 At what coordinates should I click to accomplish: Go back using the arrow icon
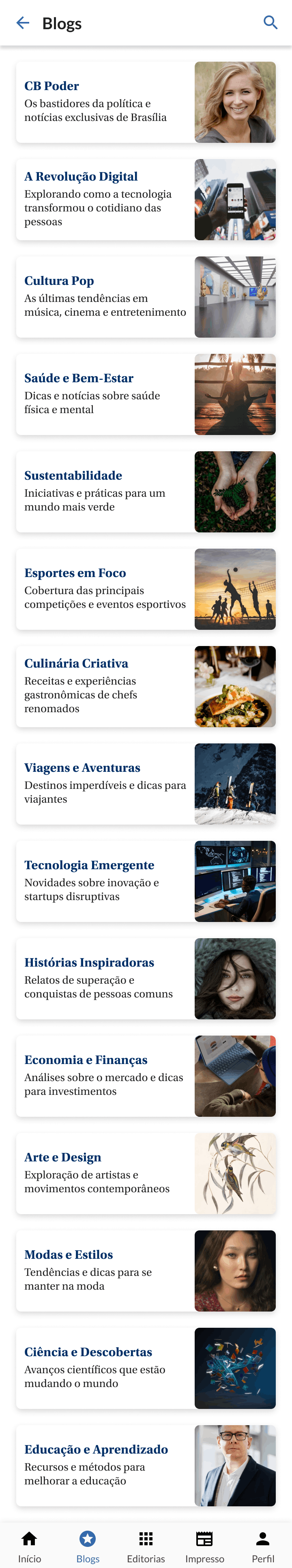pos(23,23)
